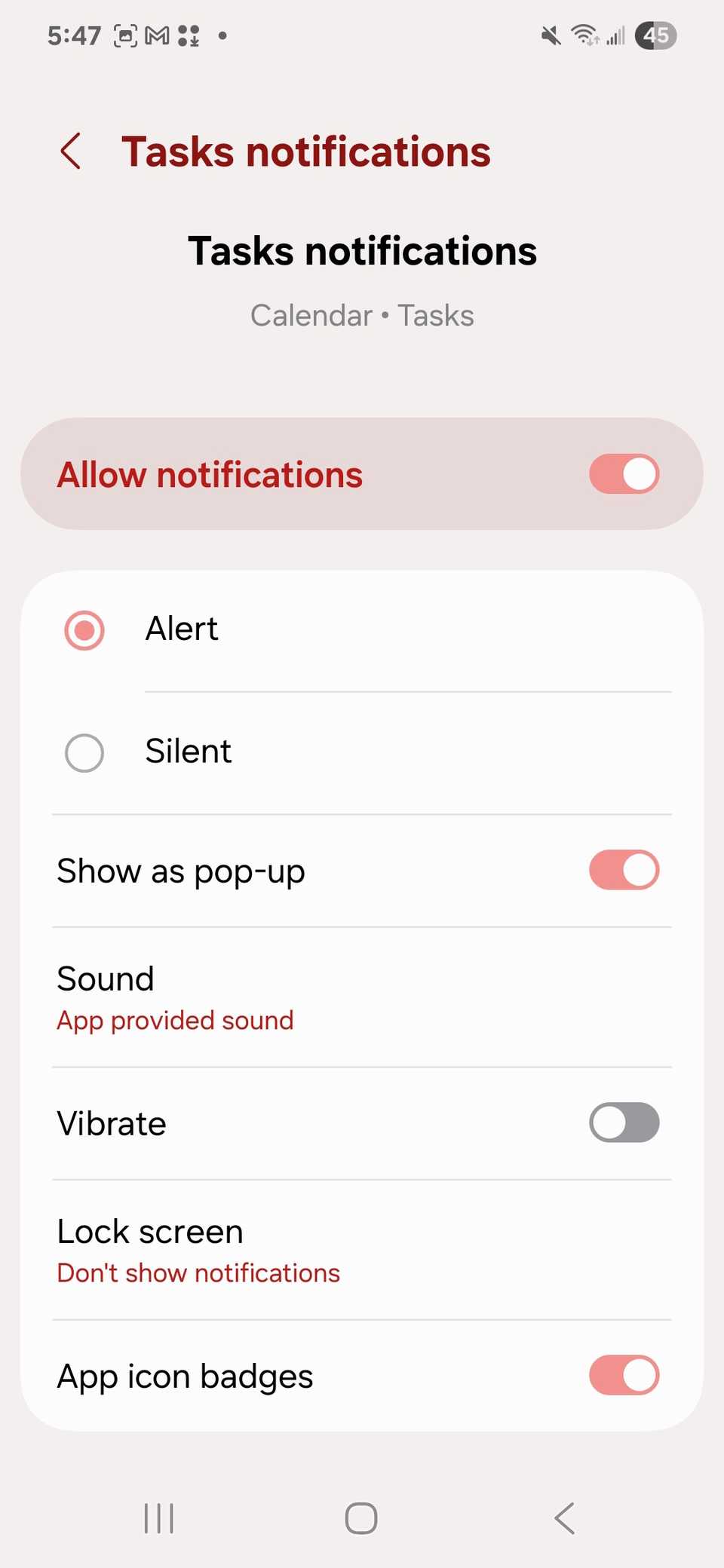Open the recent apps view
Screen dimensions: 724x1568
click(x=159, y=1518)
